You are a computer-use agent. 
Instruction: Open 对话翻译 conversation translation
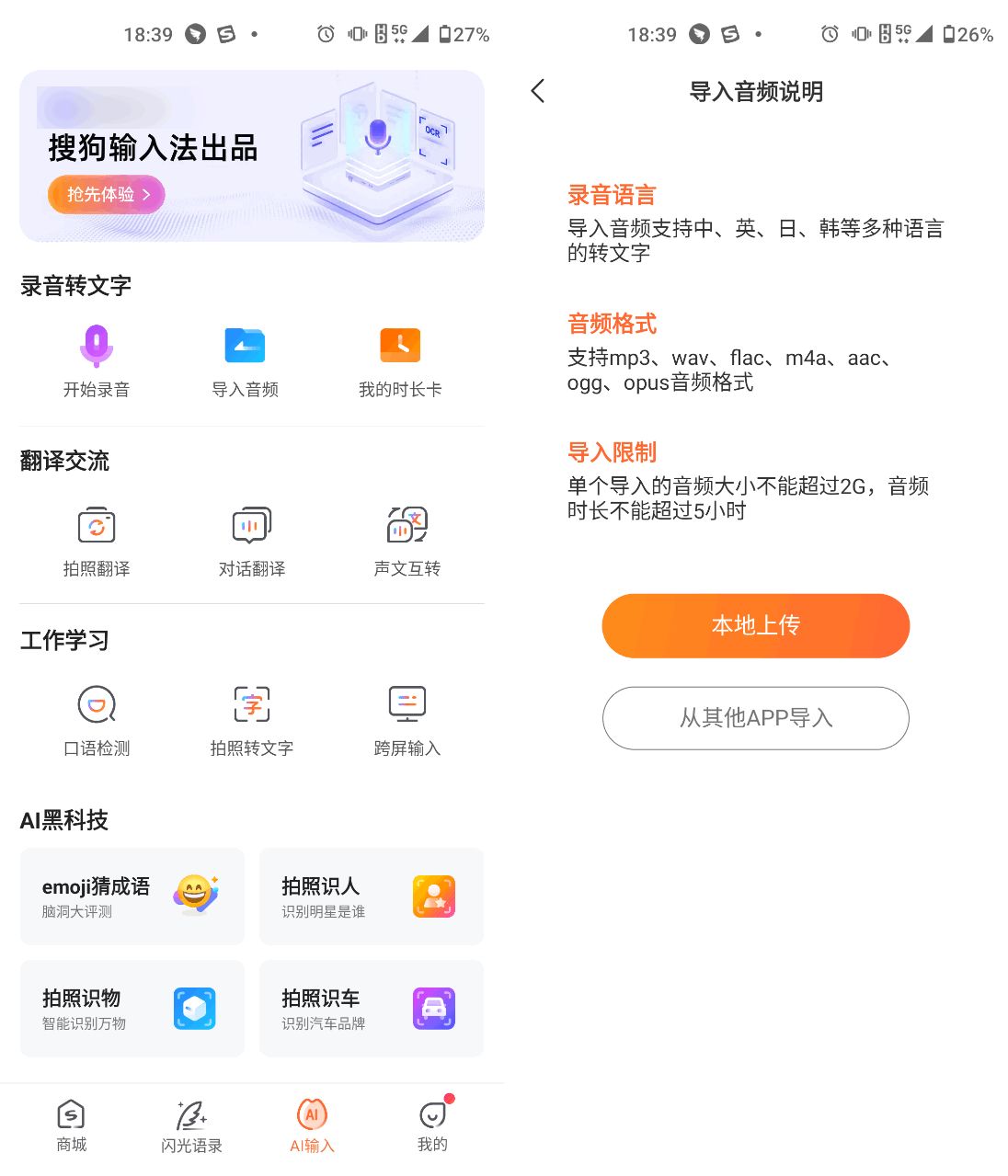[x=251, y=541]
